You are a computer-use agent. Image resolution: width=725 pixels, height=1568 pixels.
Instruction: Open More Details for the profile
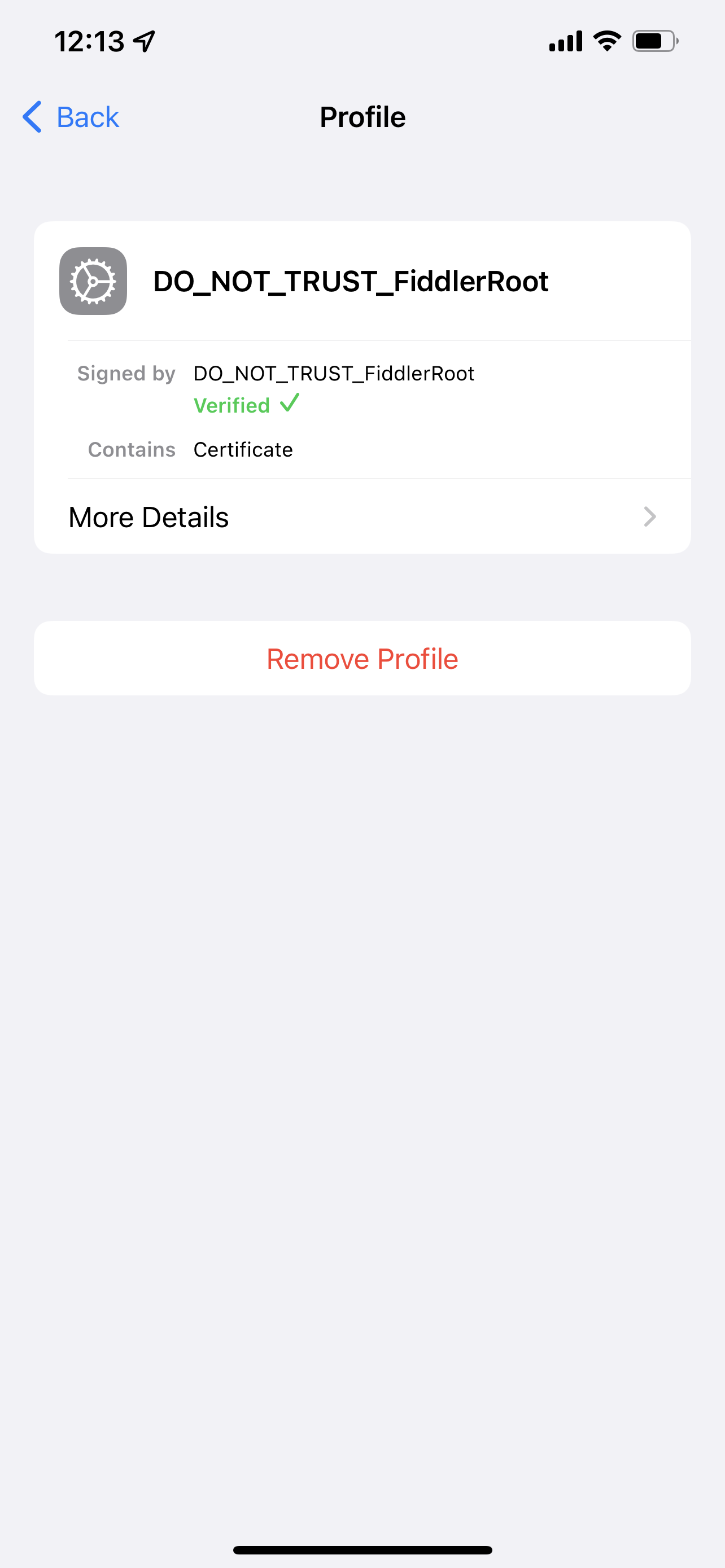point(361,517)
